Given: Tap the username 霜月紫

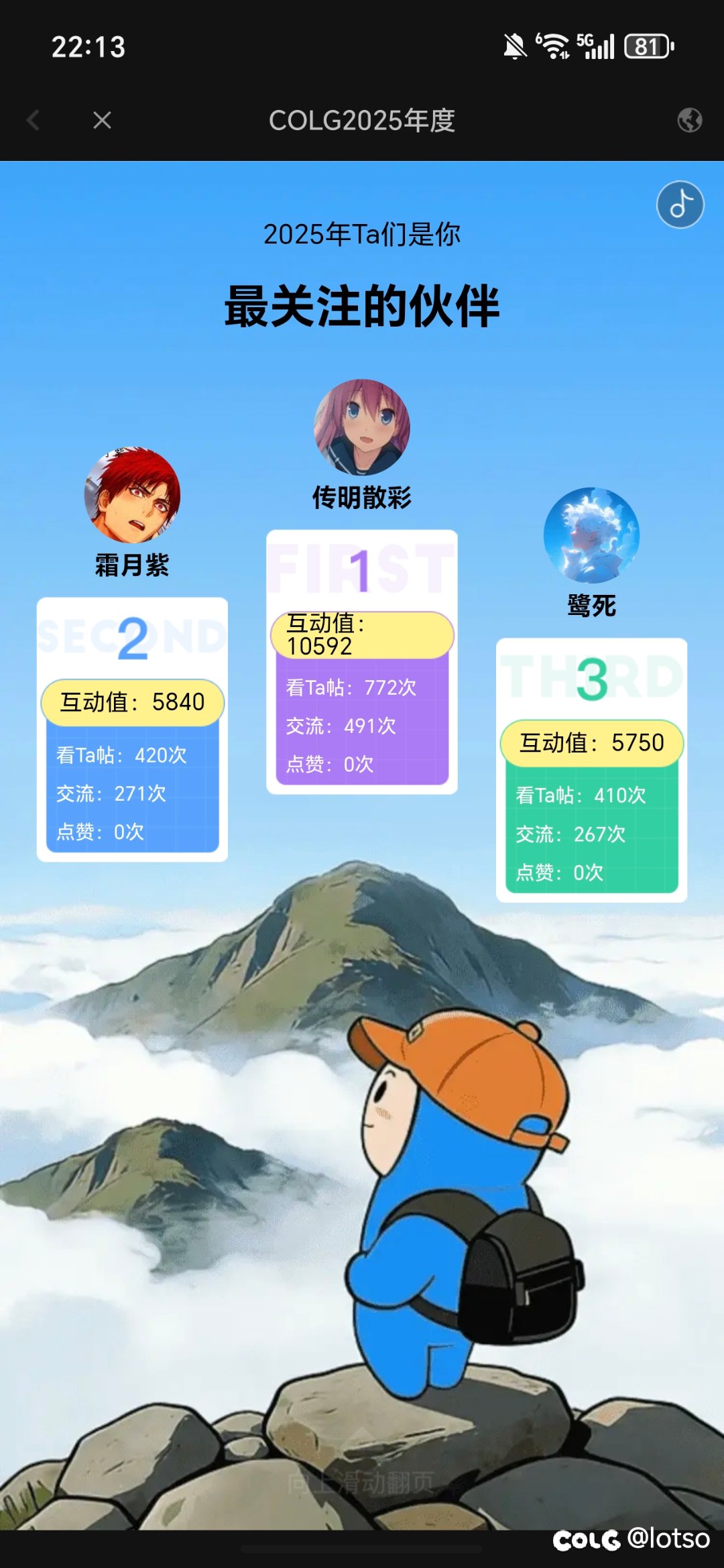Looking at the screenshot, I should (131, 567).
